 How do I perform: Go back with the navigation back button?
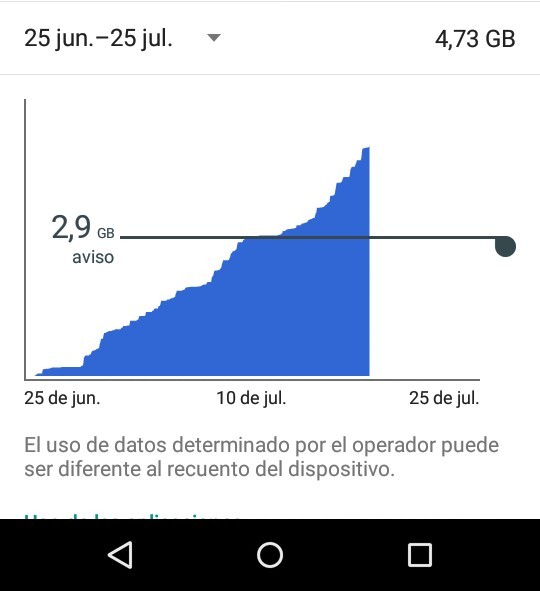[121, 555]
